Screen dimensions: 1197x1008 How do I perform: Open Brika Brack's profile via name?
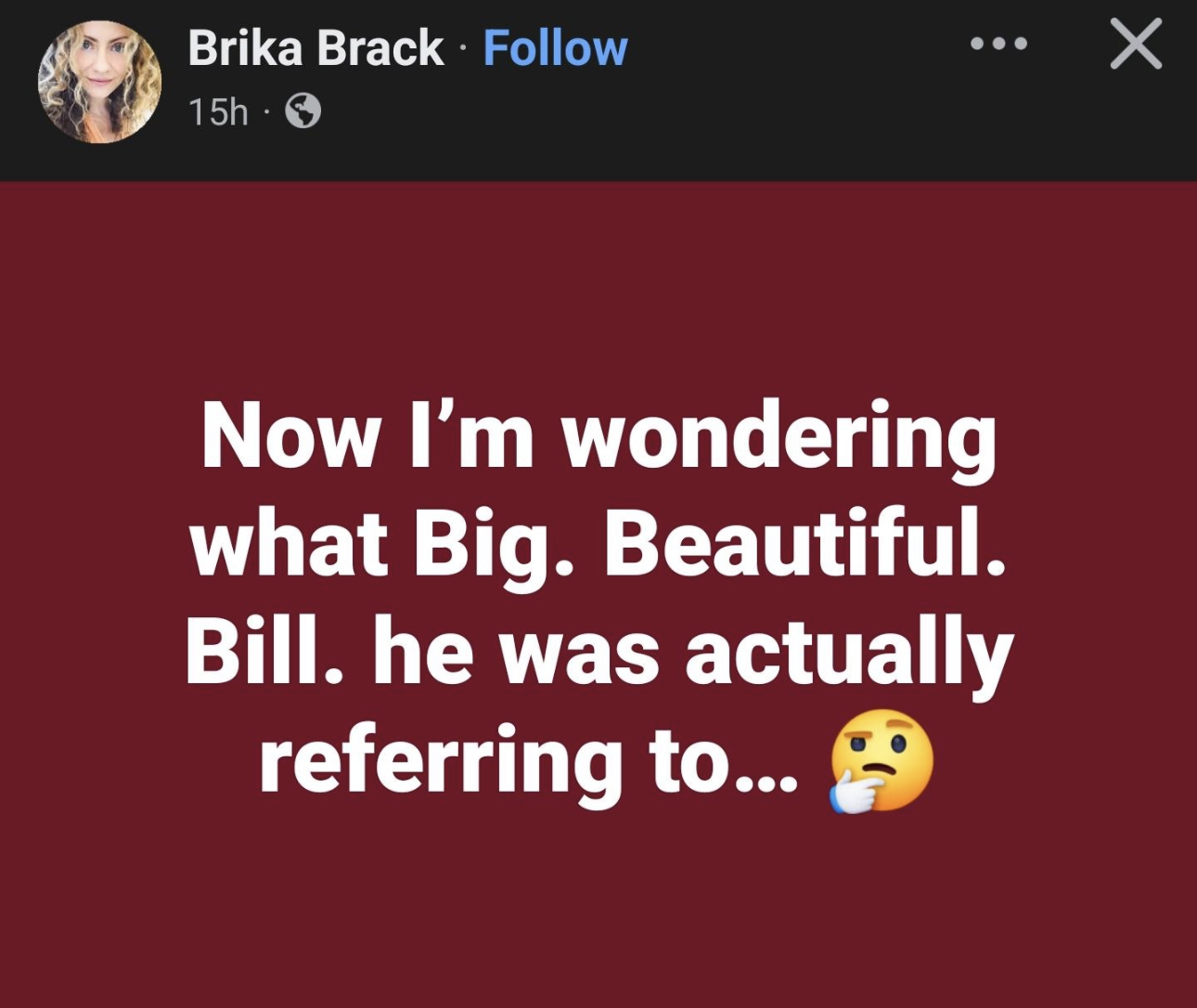click(315, 48)
